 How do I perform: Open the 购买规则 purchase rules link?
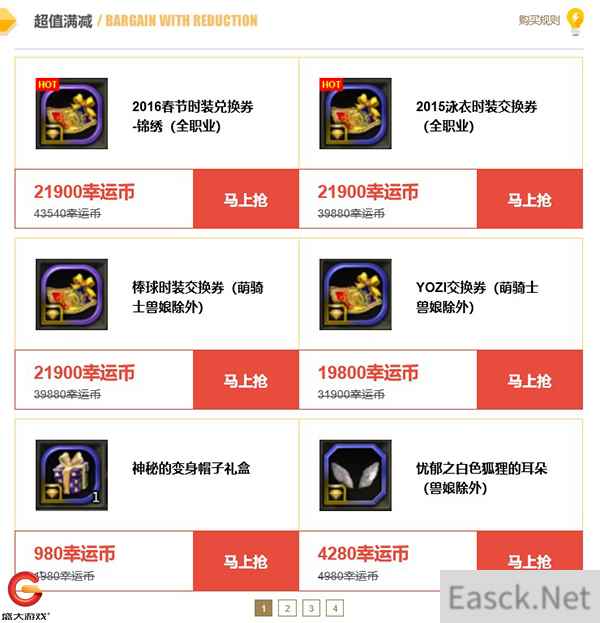(539, 20)
